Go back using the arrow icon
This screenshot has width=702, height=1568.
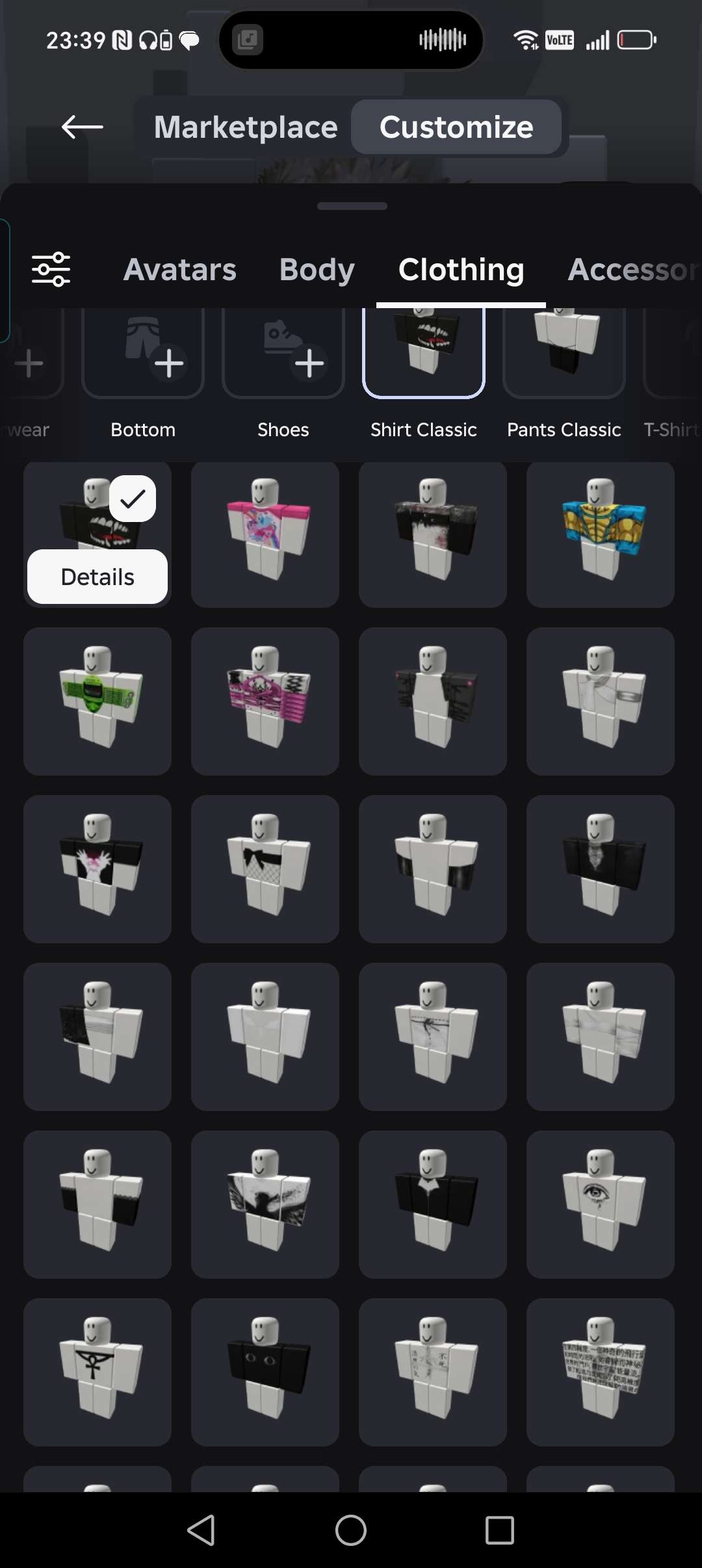(82, 127)
